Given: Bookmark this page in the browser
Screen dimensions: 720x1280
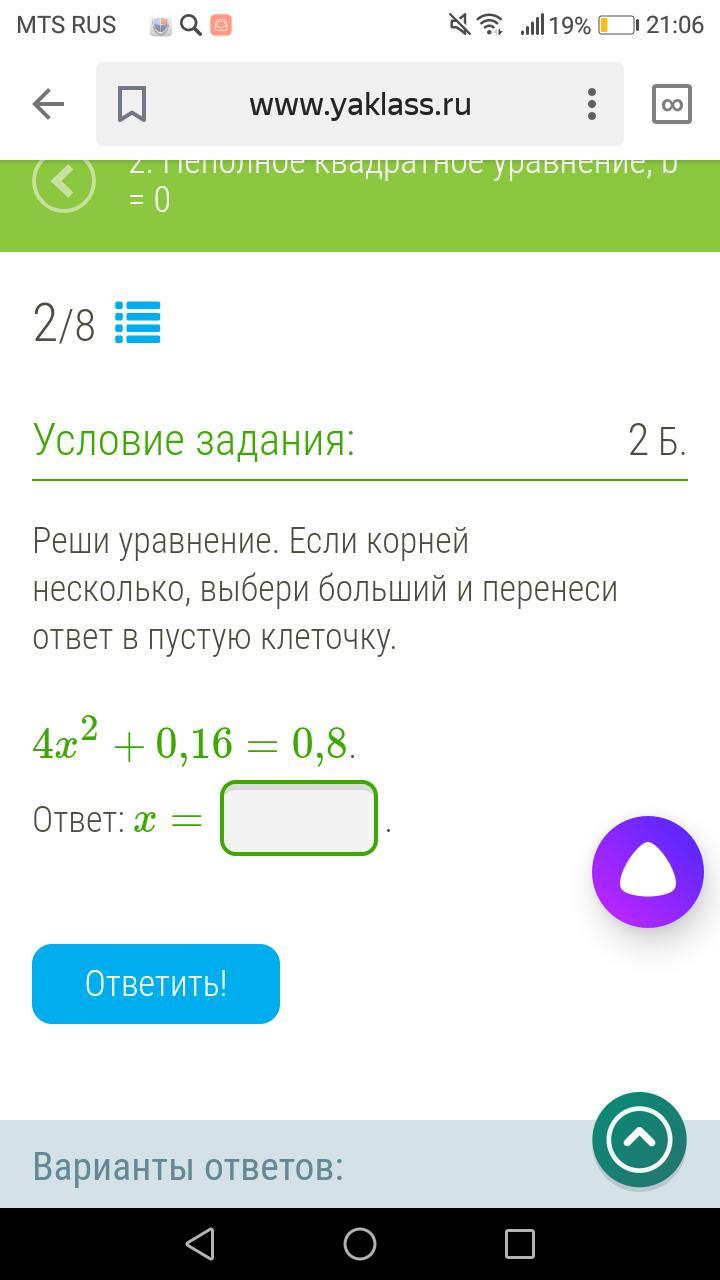Looking at the screenshot, I should click(x=132, y=104).
